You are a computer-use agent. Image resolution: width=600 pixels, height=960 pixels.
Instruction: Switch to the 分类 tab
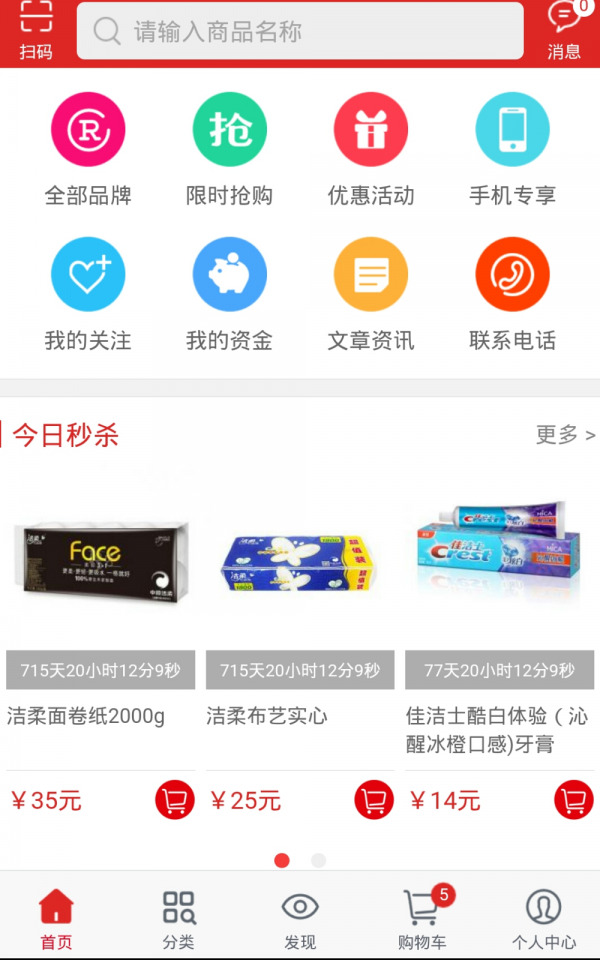tap(179, 918)
